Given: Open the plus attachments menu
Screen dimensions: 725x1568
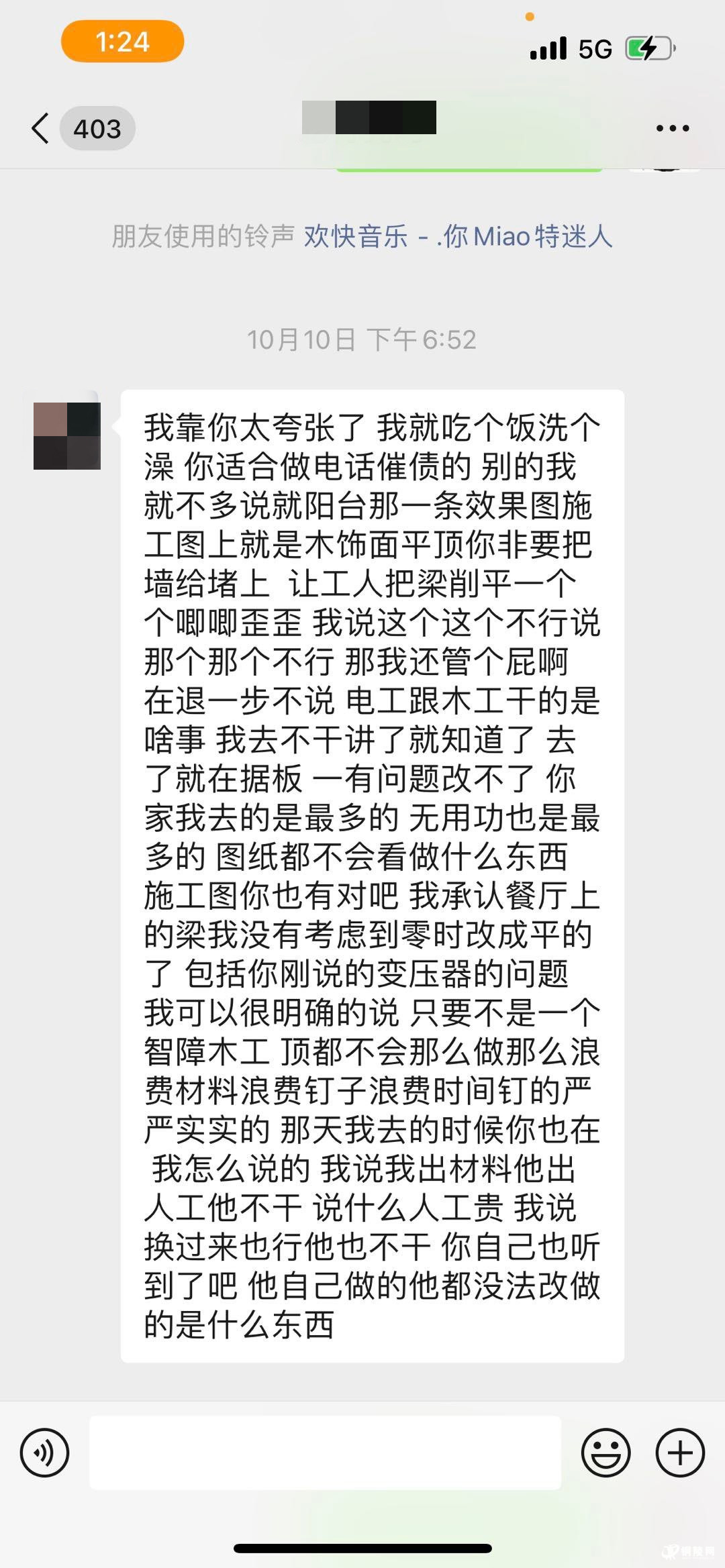Looking at the screenshot, I should (x=679, y=1453).
